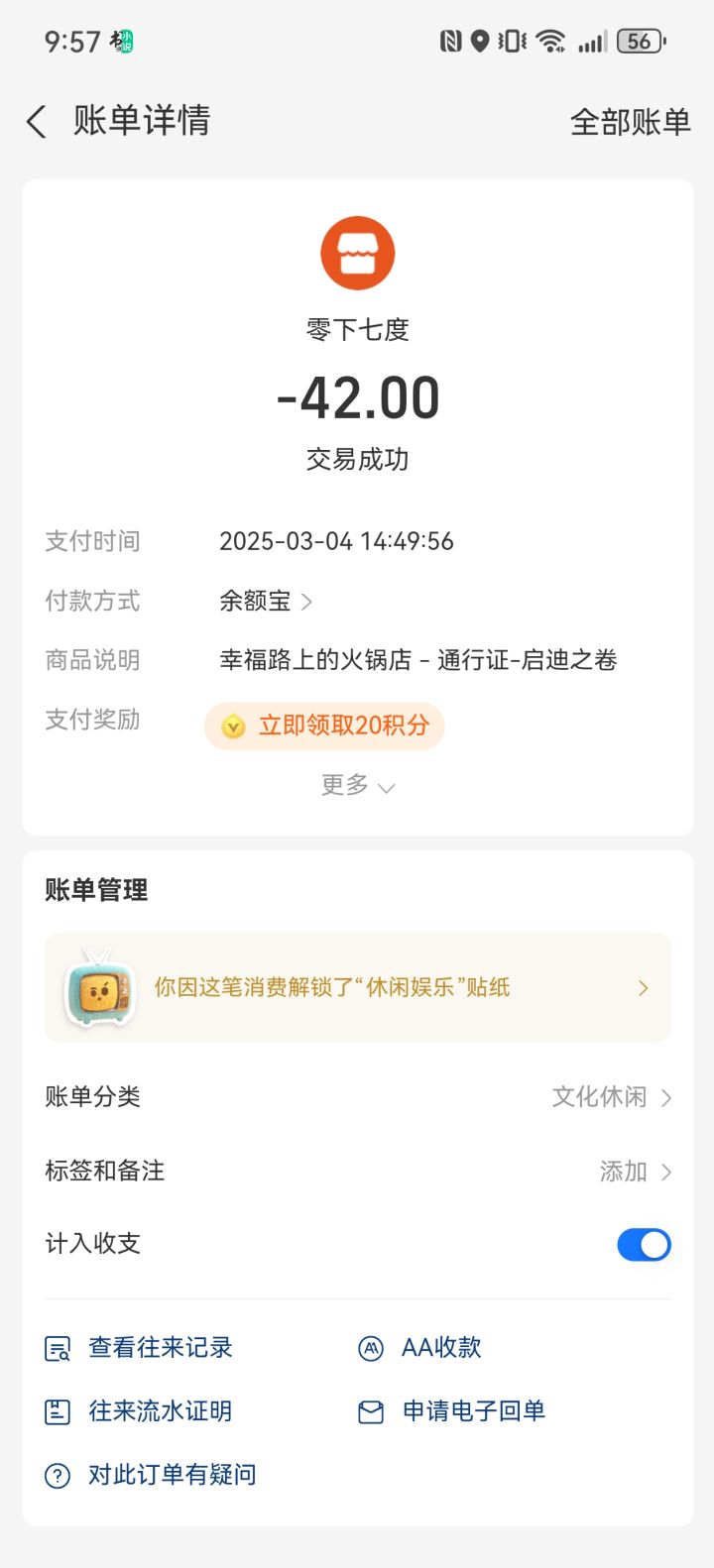Toggle the 计入收支 switch off
This screenshot has height=1568, width=714.
(x=644, y=1245)
